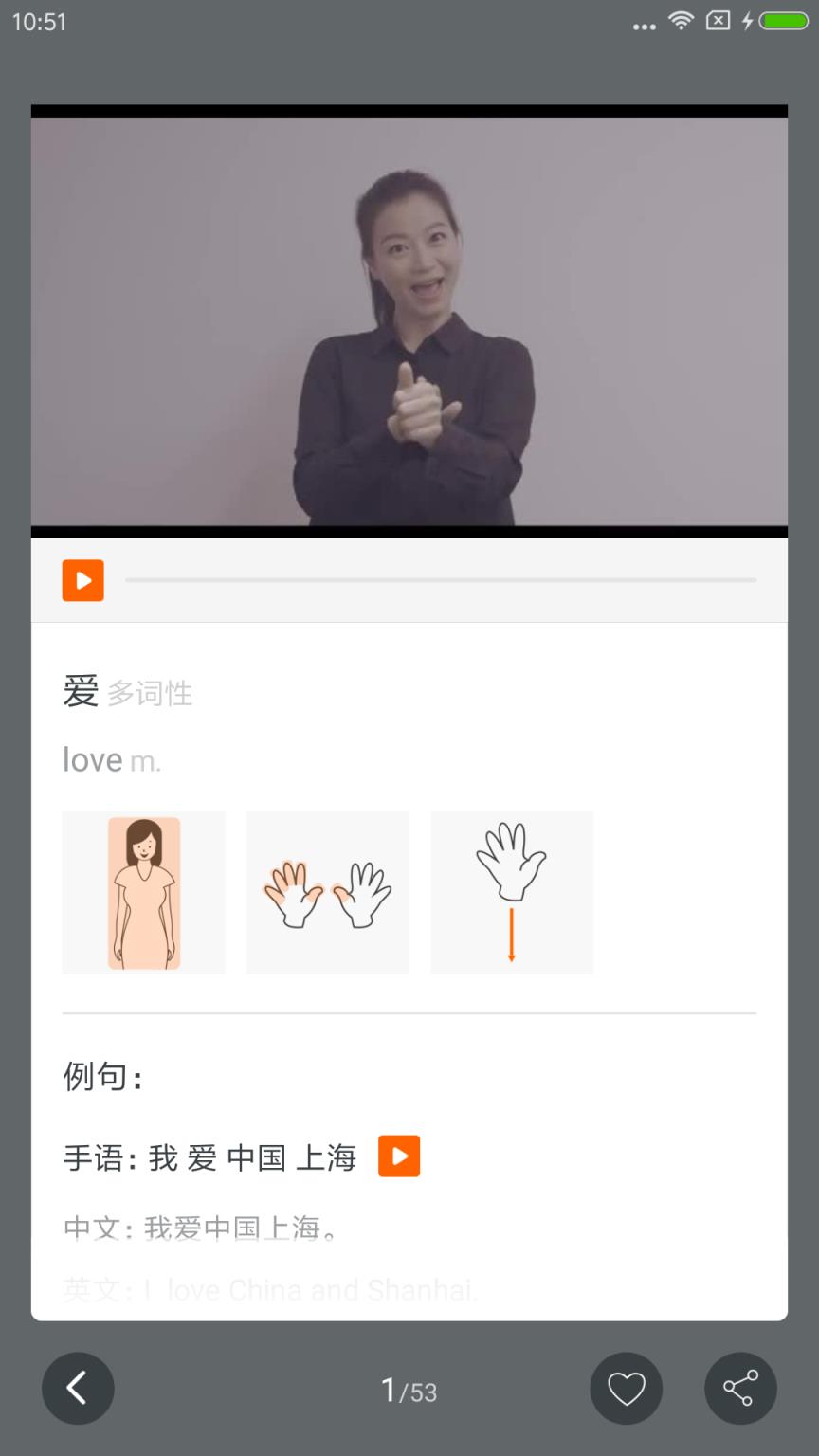View the first hand sign step illustration
The image size is (819, 1456).
pos(143,892)
